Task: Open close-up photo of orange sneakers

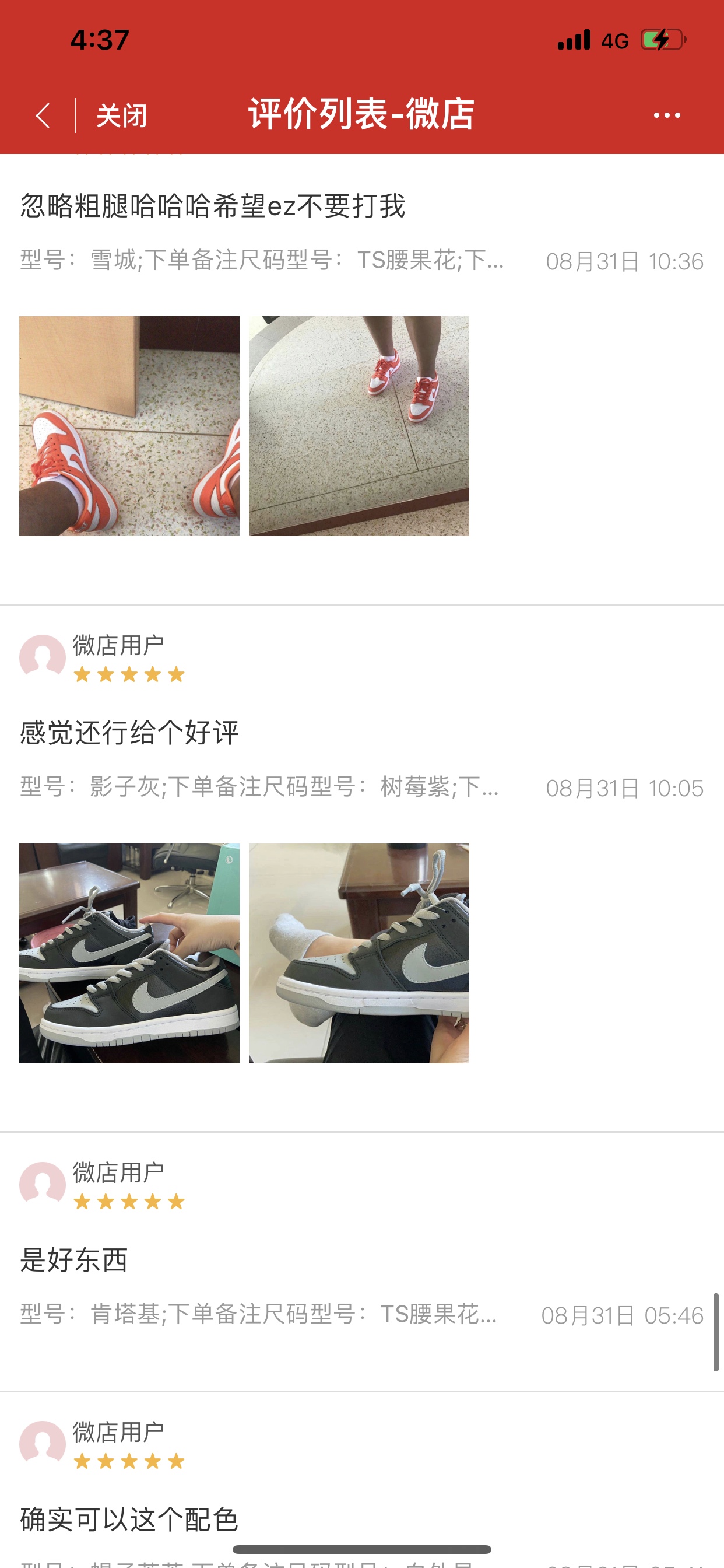Action: click(x=129, y=426)
